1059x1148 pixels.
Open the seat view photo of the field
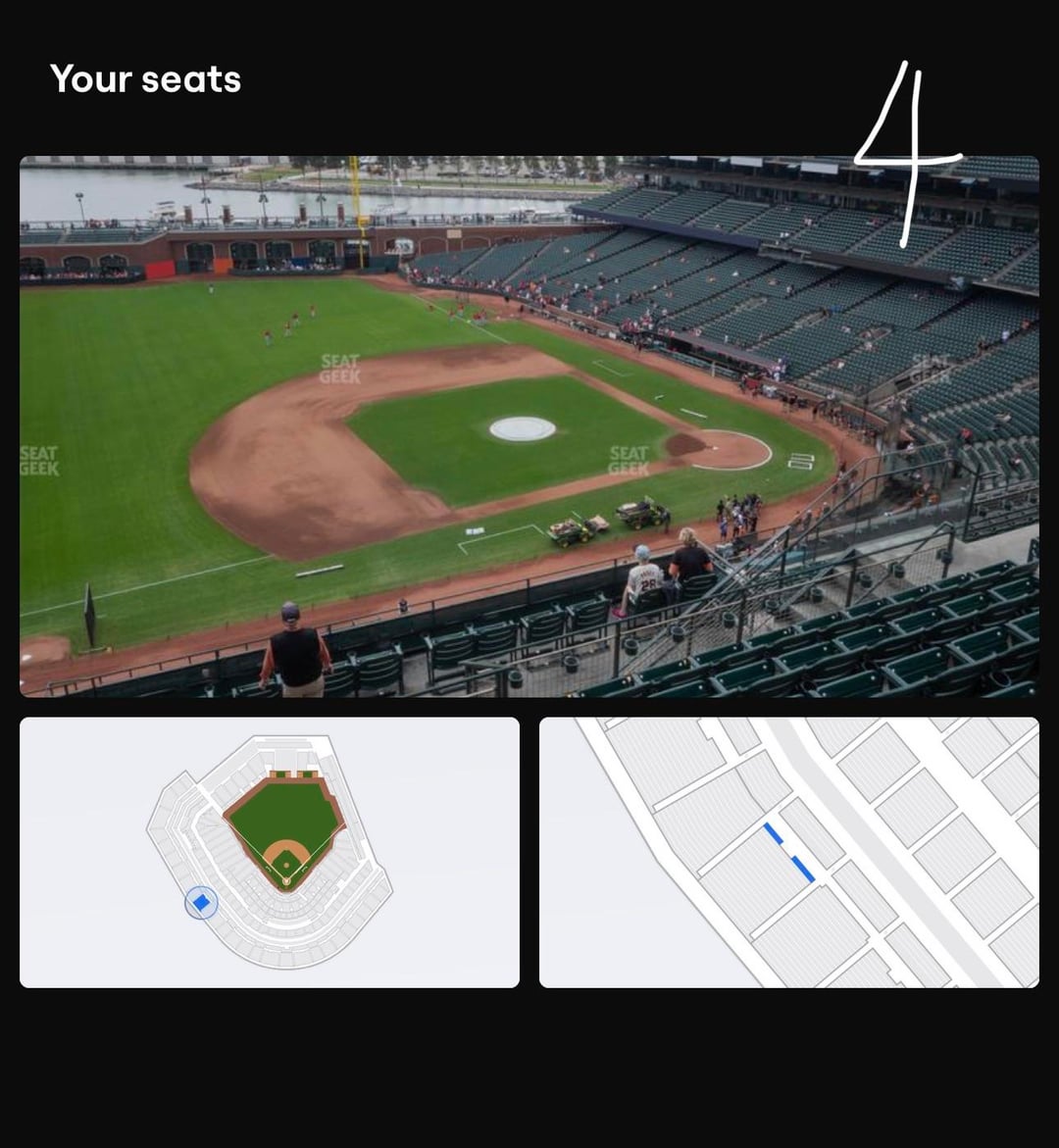coord(529,426)
